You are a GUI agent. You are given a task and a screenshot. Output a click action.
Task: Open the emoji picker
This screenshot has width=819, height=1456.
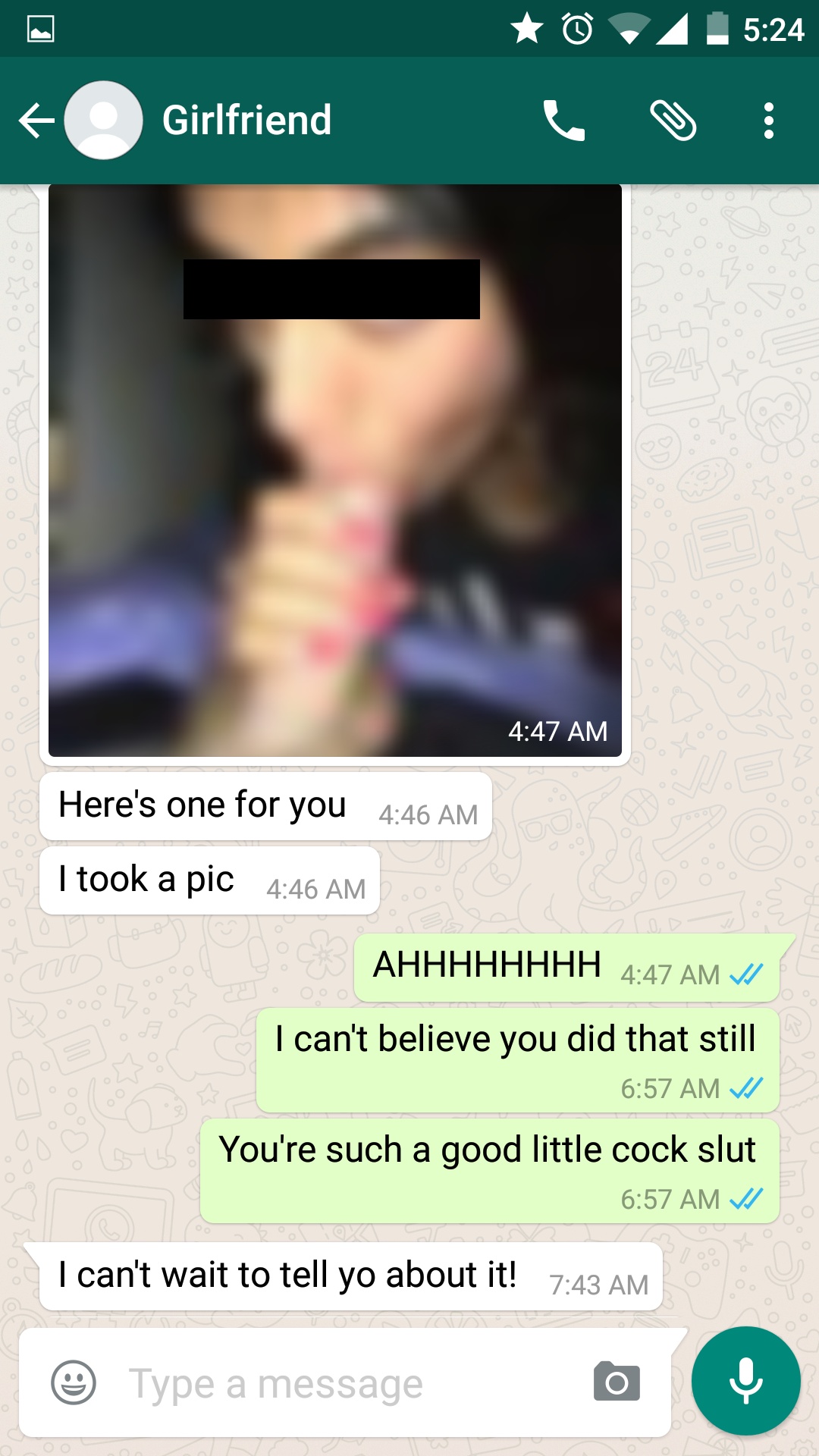click(x=74, y=1382)
